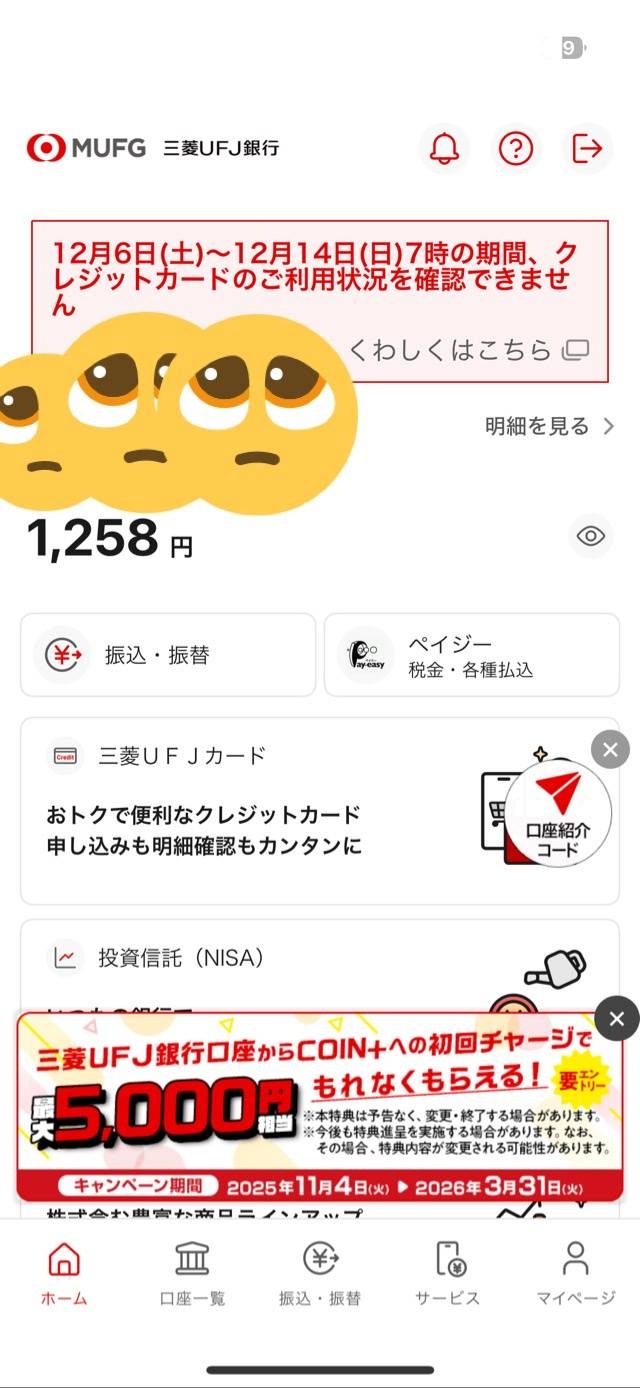
Task: Switch to 振込・振替 tab in bottom bar
Action: coord(320,1272)
